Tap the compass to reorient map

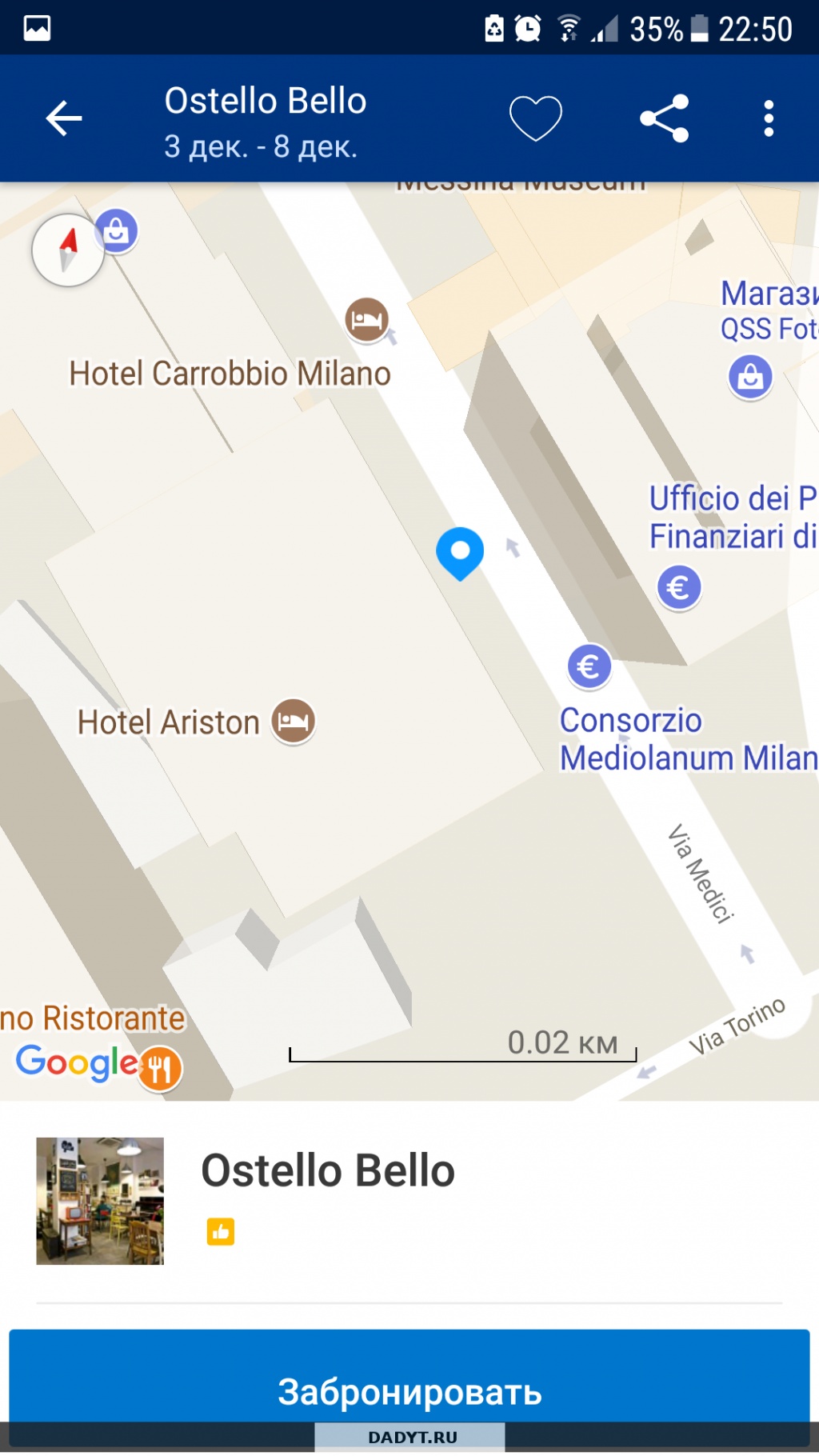tap(68, 250)
